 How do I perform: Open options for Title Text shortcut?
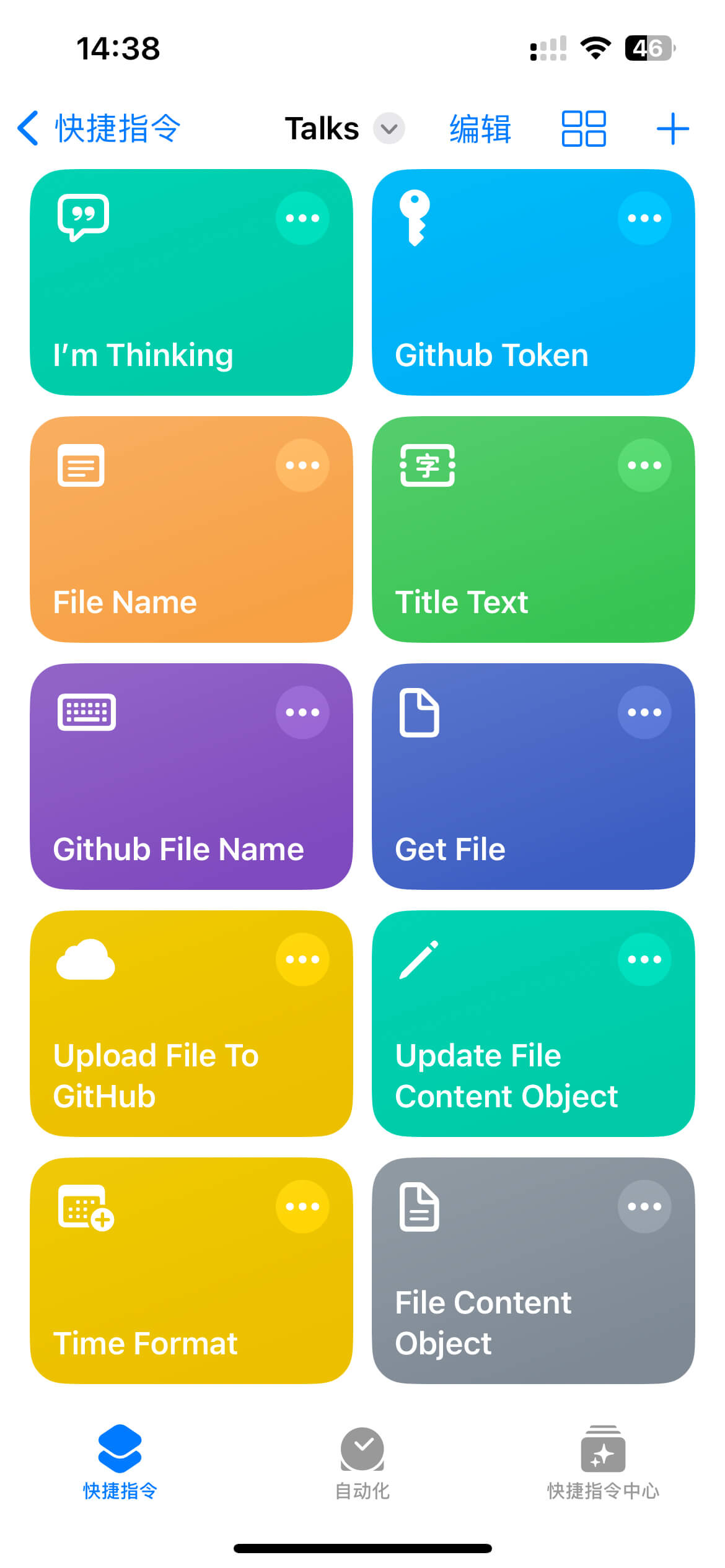click(644, 465)
